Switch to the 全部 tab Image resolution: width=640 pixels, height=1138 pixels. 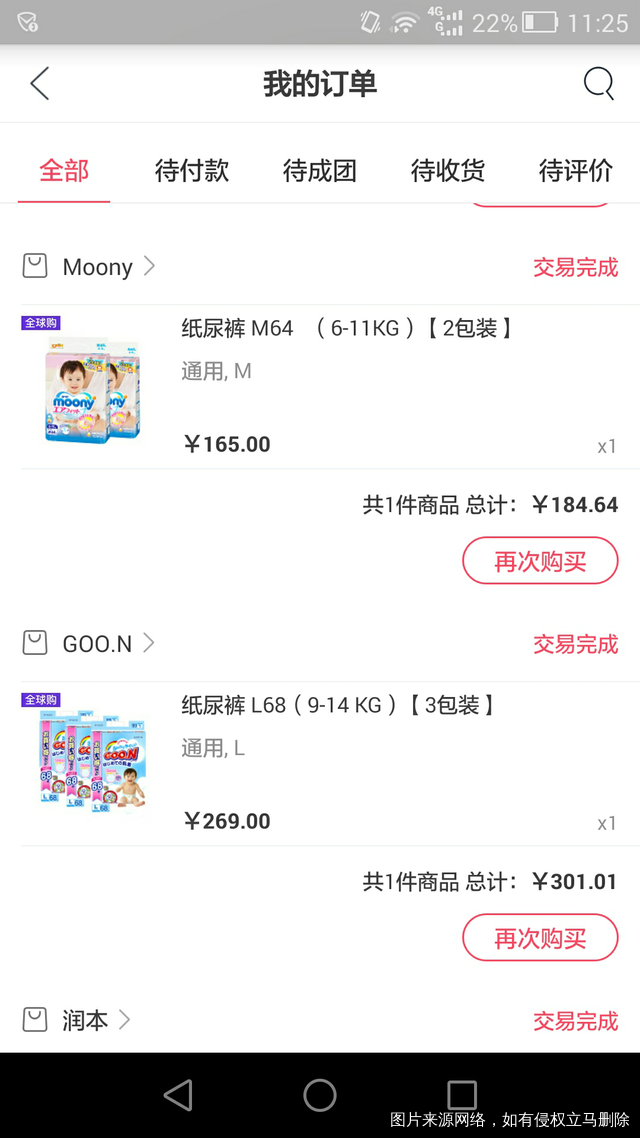[x=64, y=171]
